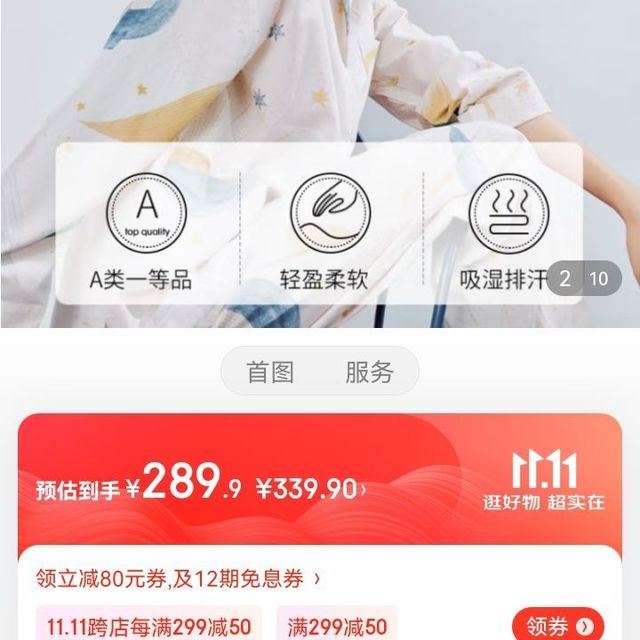Image resolution: width=640 pixels, height=640 pixels.
Task: Open the 领立减80元券 coupon details link
Action: tap(180, 578)
